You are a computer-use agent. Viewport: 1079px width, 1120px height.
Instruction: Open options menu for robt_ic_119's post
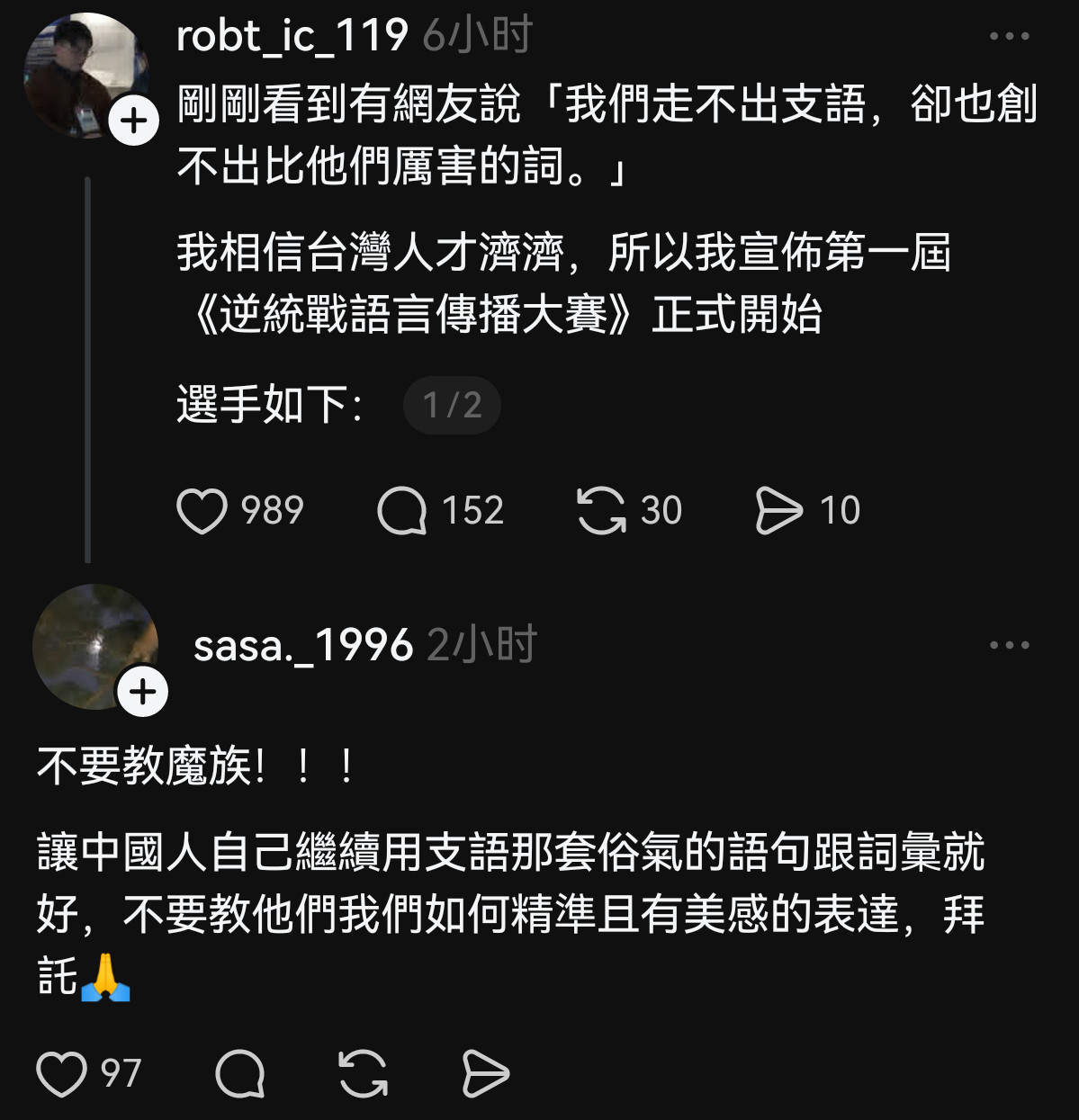1010,34
